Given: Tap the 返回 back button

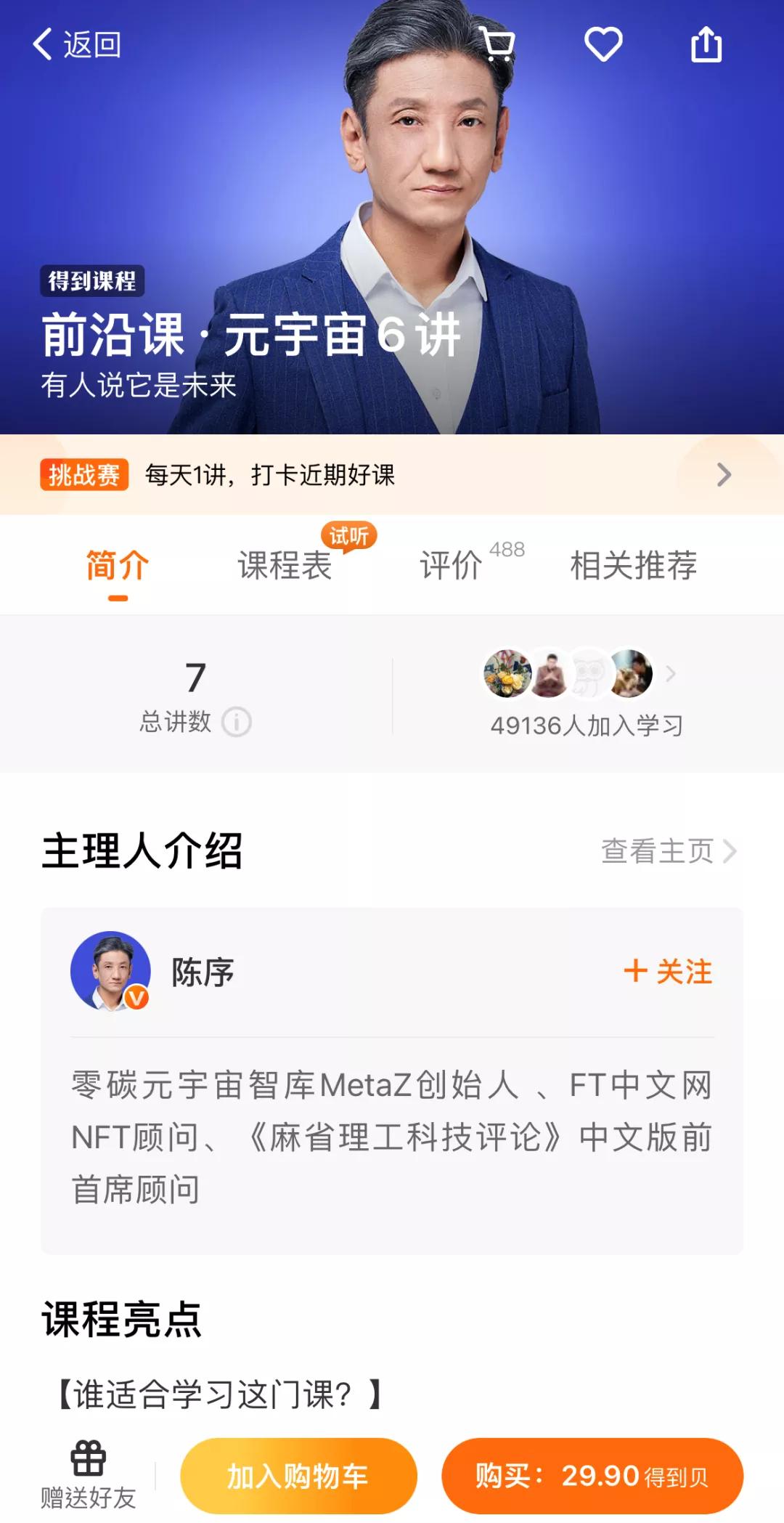Looking at the screenshot, I should [x=77, y=45].
